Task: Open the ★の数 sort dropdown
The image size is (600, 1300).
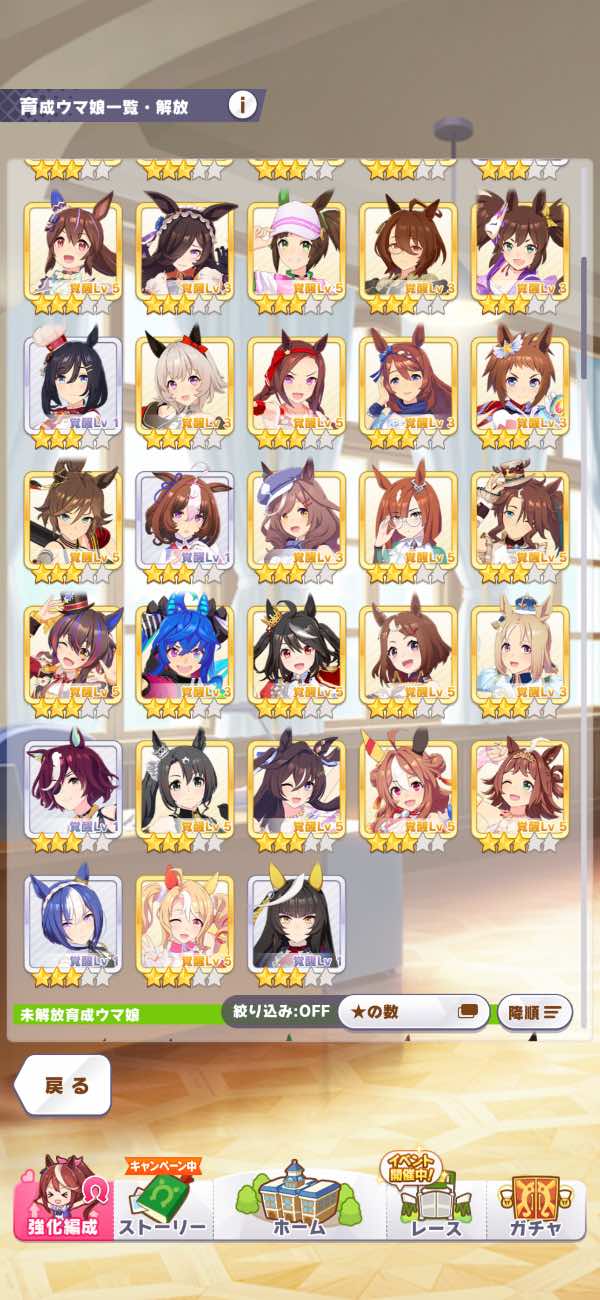Action: coord(414,1011)
